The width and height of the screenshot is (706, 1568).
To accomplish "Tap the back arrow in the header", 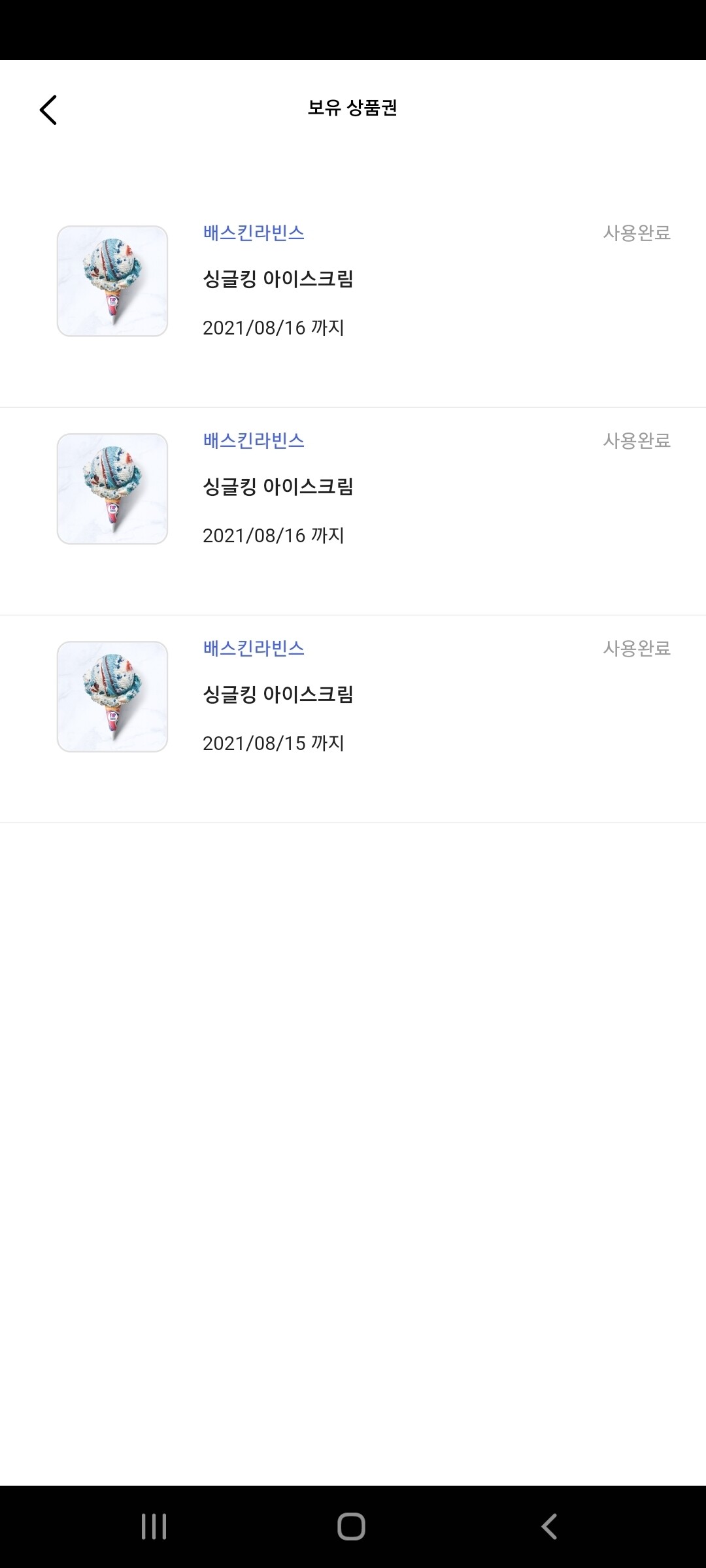I will 49,110.
